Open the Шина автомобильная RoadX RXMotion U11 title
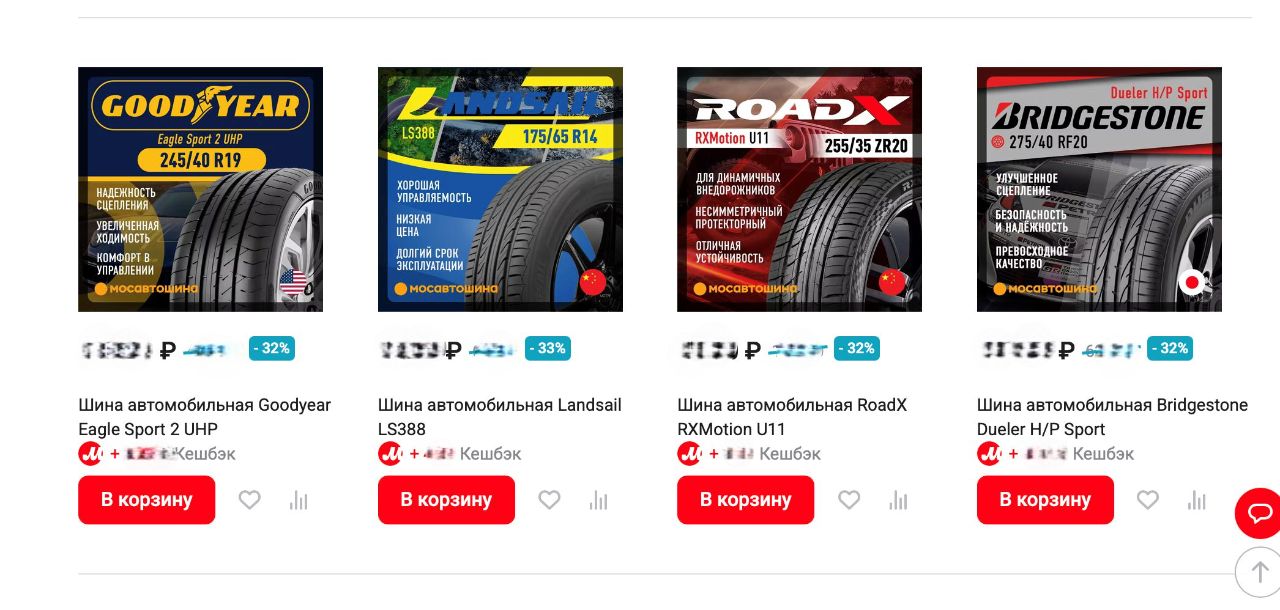This screenshot has height=610, width=1280. point(791,416)
